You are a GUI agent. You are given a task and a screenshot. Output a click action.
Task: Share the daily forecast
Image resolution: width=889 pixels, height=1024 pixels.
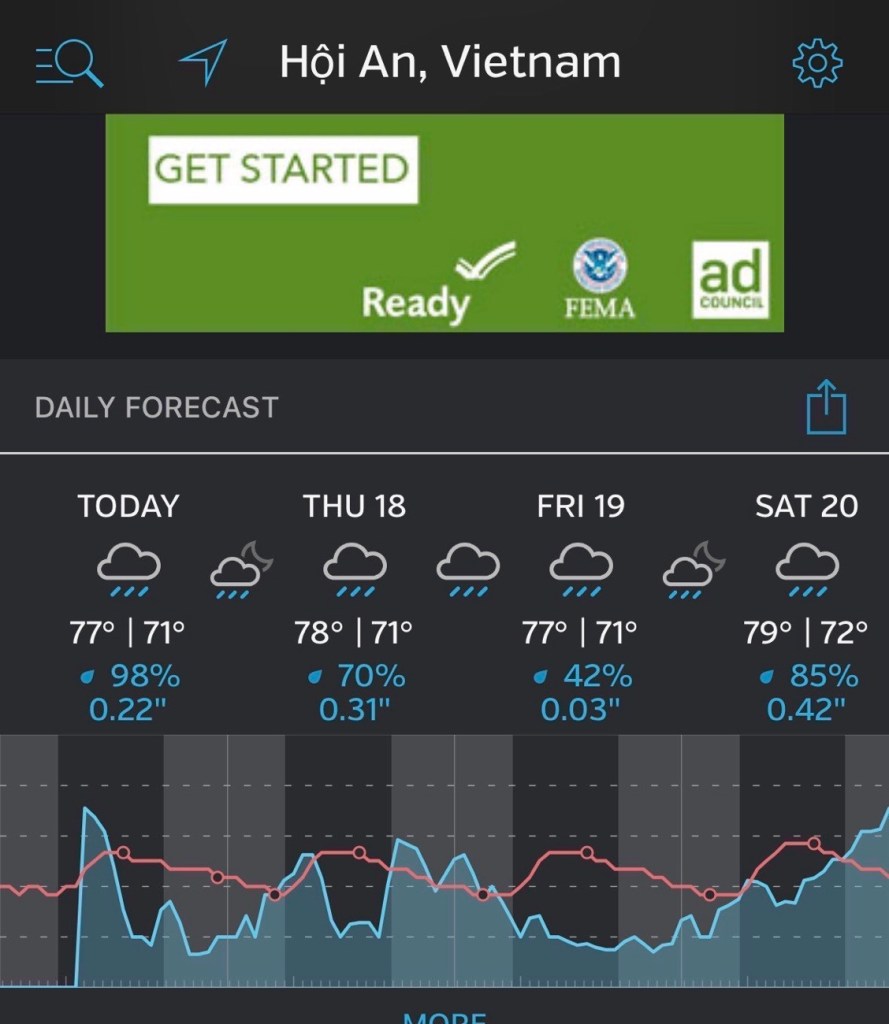click(x=826, y=407)
